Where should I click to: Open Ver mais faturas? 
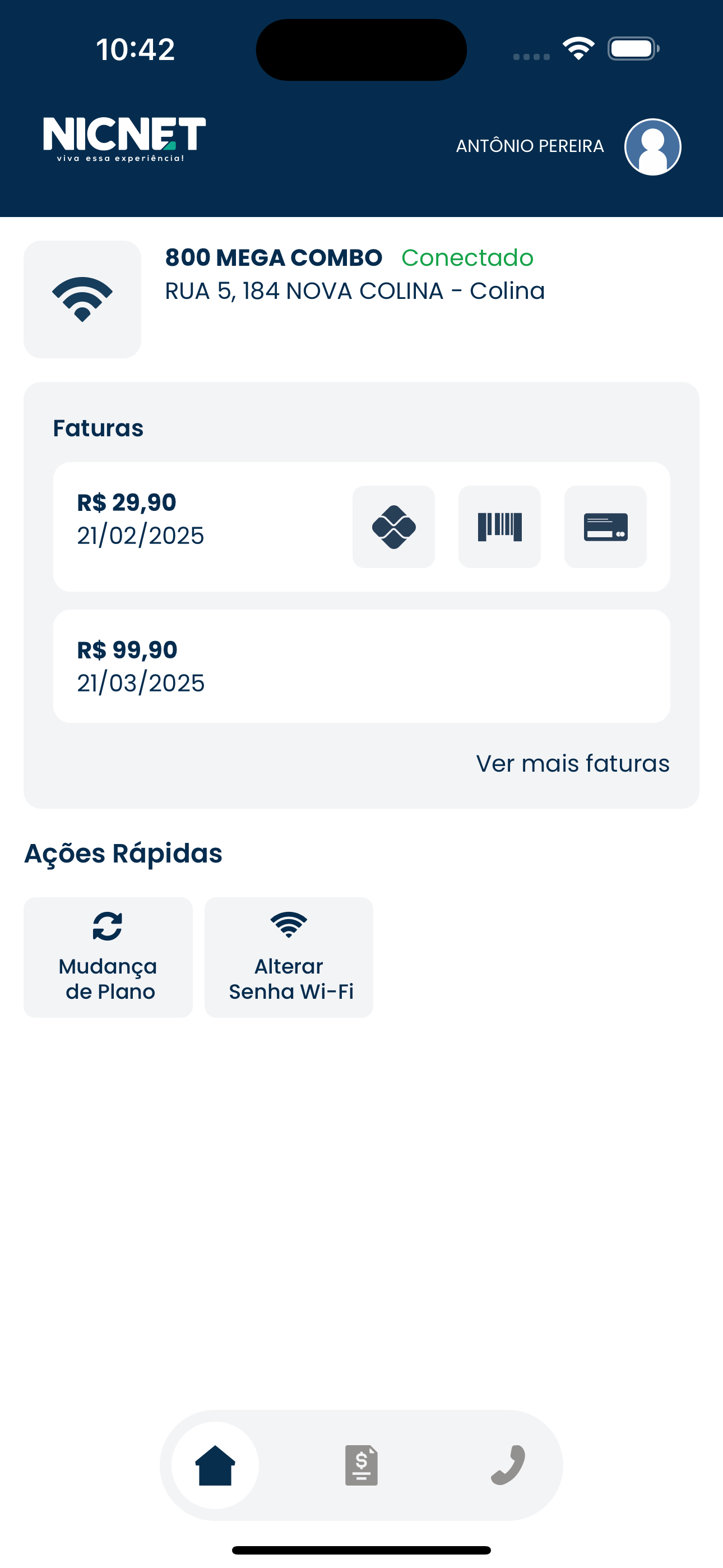click(573, 762)
